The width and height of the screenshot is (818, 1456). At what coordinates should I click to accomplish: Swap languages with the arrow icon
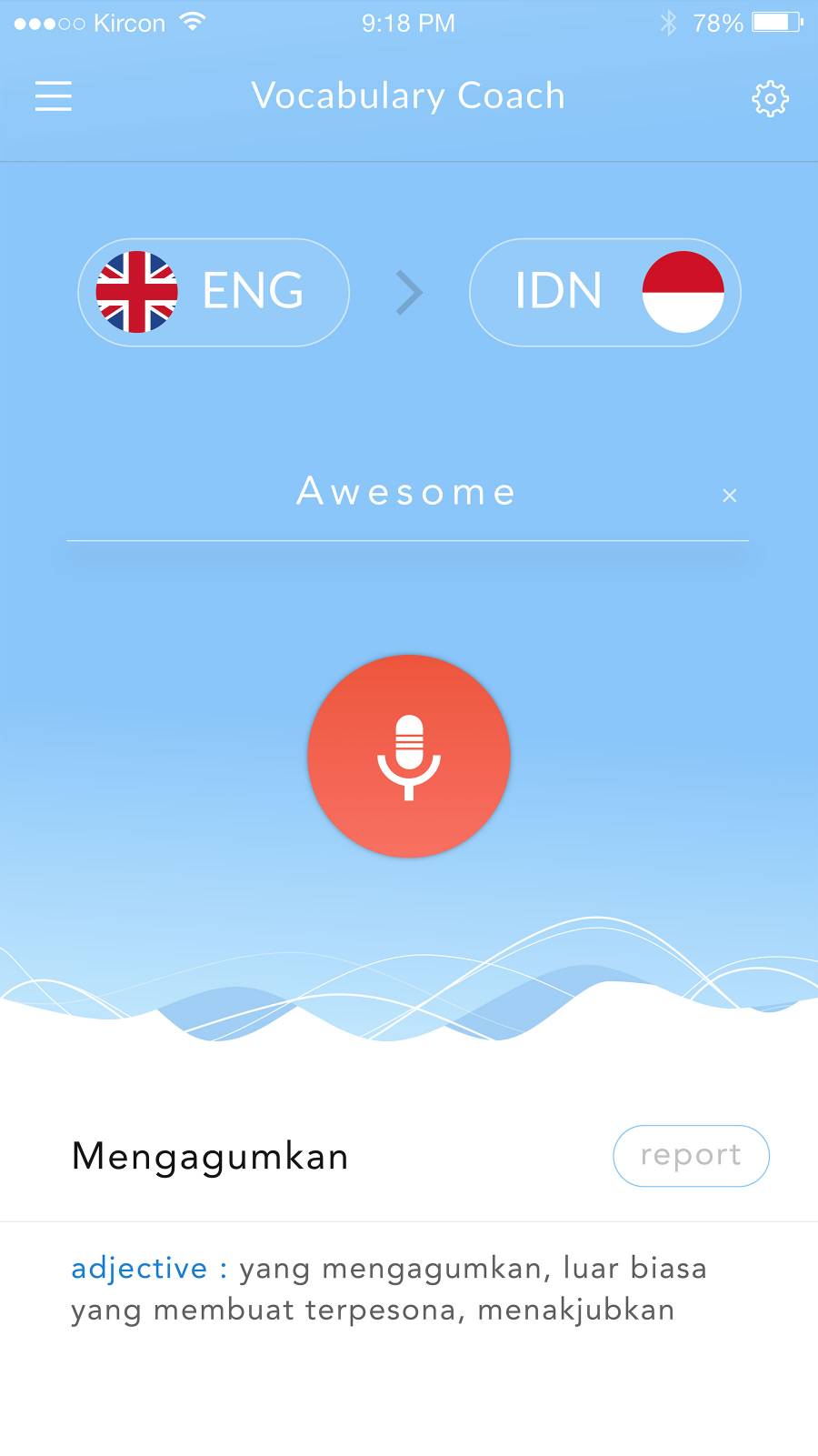coord(409,293)
